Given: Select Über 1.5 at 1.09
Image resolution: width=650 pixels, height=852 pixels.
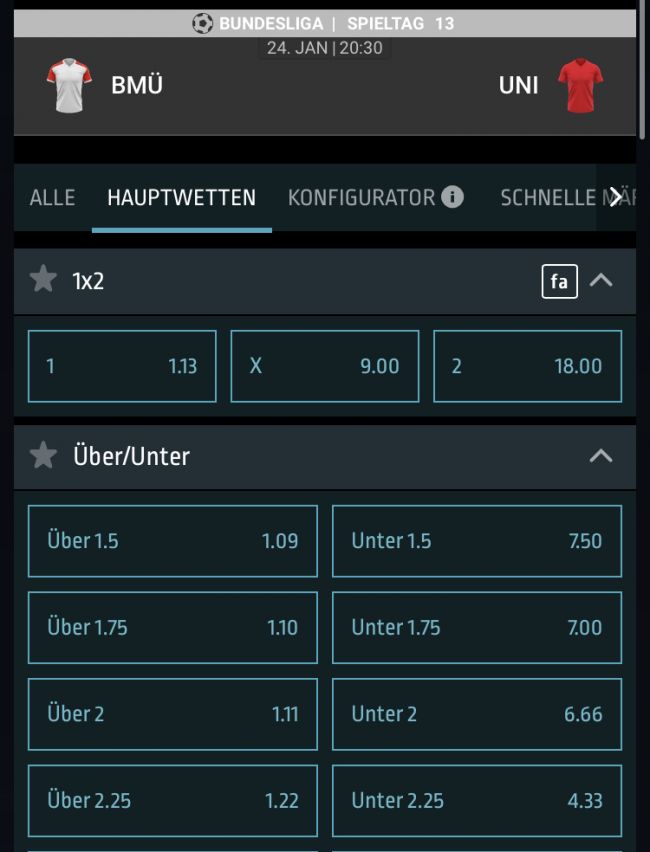Looking at the screenshot, I should point(172,541).
